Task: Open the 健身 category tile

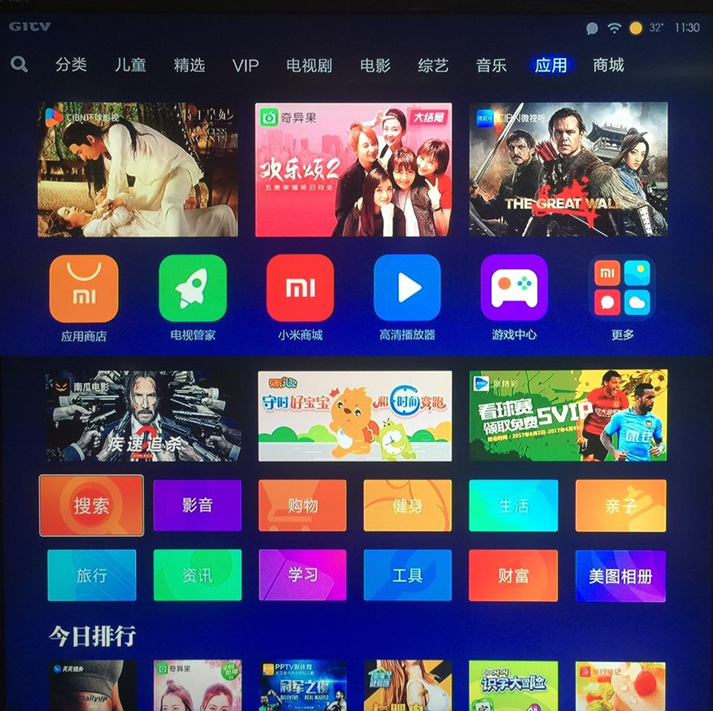Action: pos(407,505)
